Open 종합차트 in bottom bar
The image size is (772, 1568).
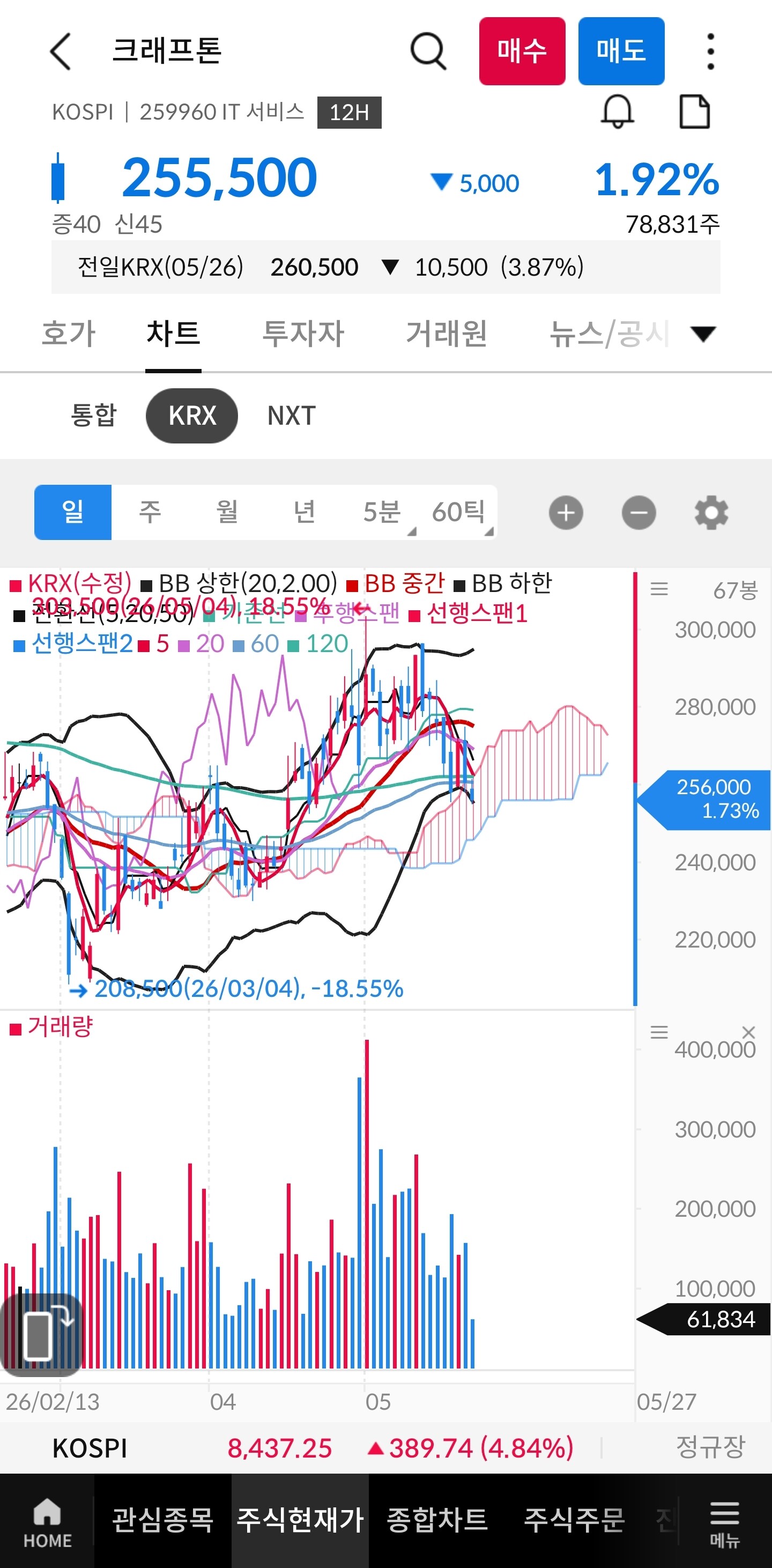(x=437, y=1520)
